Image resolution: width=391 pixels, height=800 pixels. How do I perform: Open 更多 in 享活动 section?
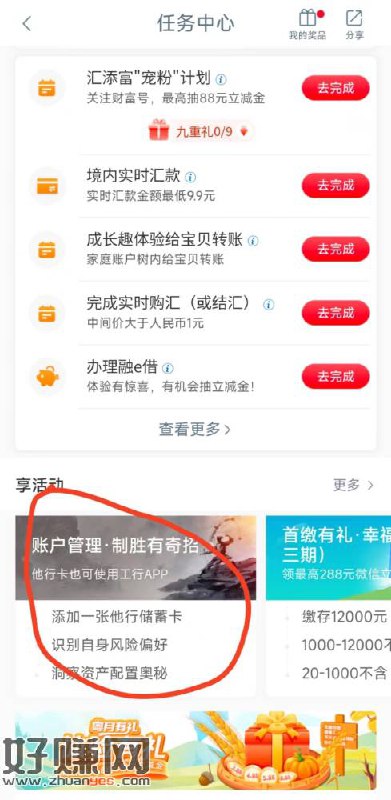pyautogui.click(x=354, y=485)
